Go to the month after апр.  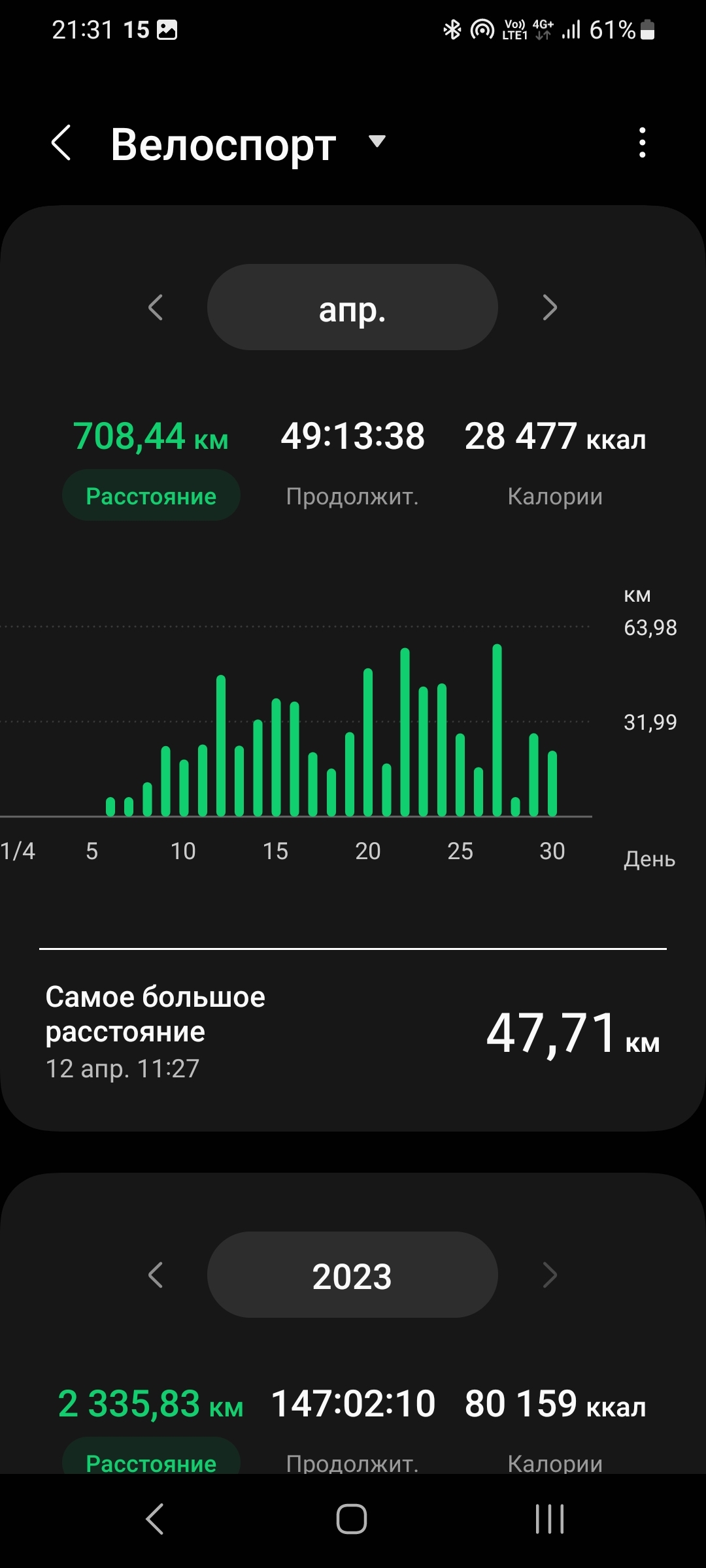click(550, 308)
